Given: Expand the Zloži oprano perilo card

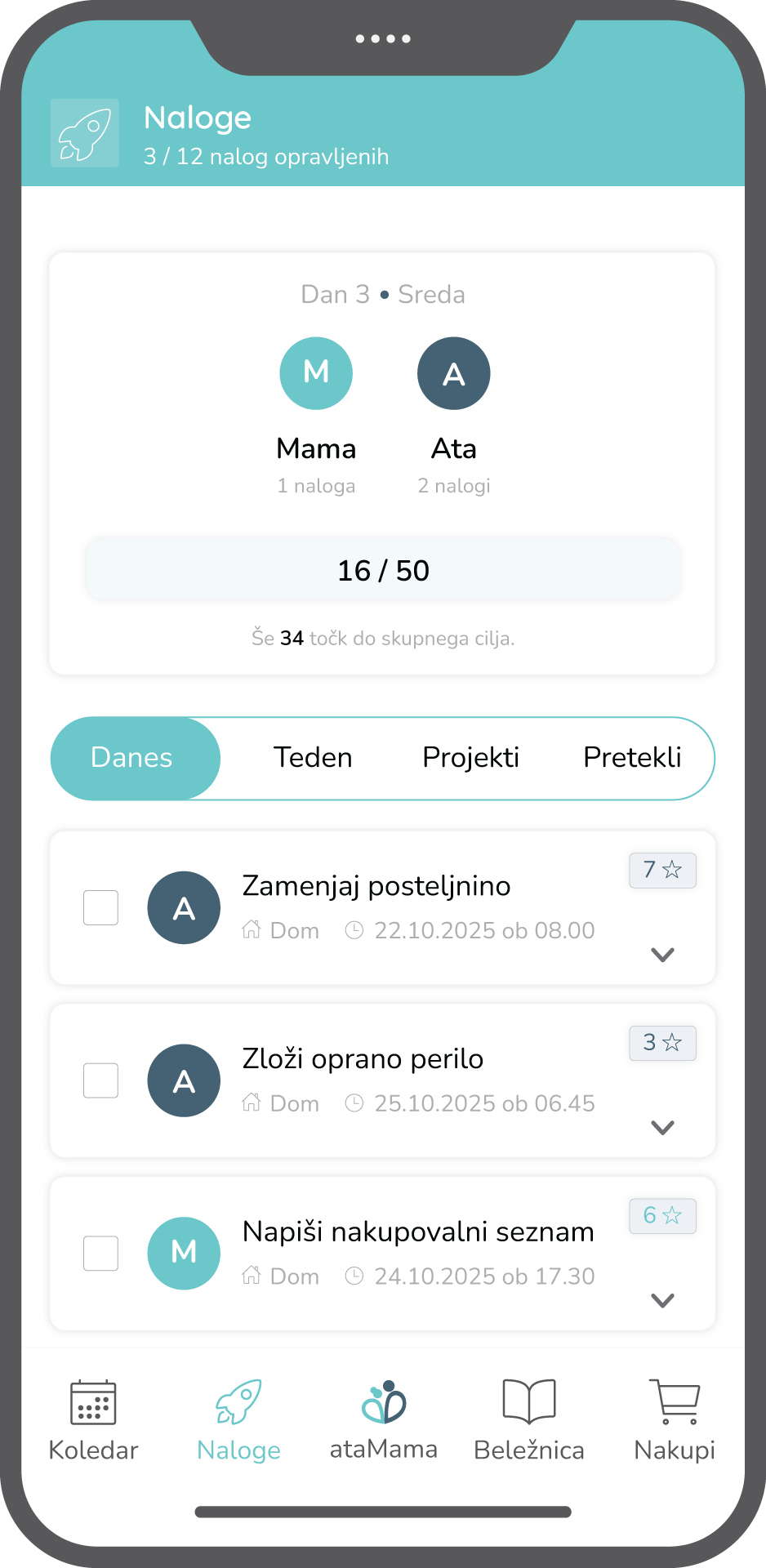Looking at the screenshot, I should (662, 1128).
